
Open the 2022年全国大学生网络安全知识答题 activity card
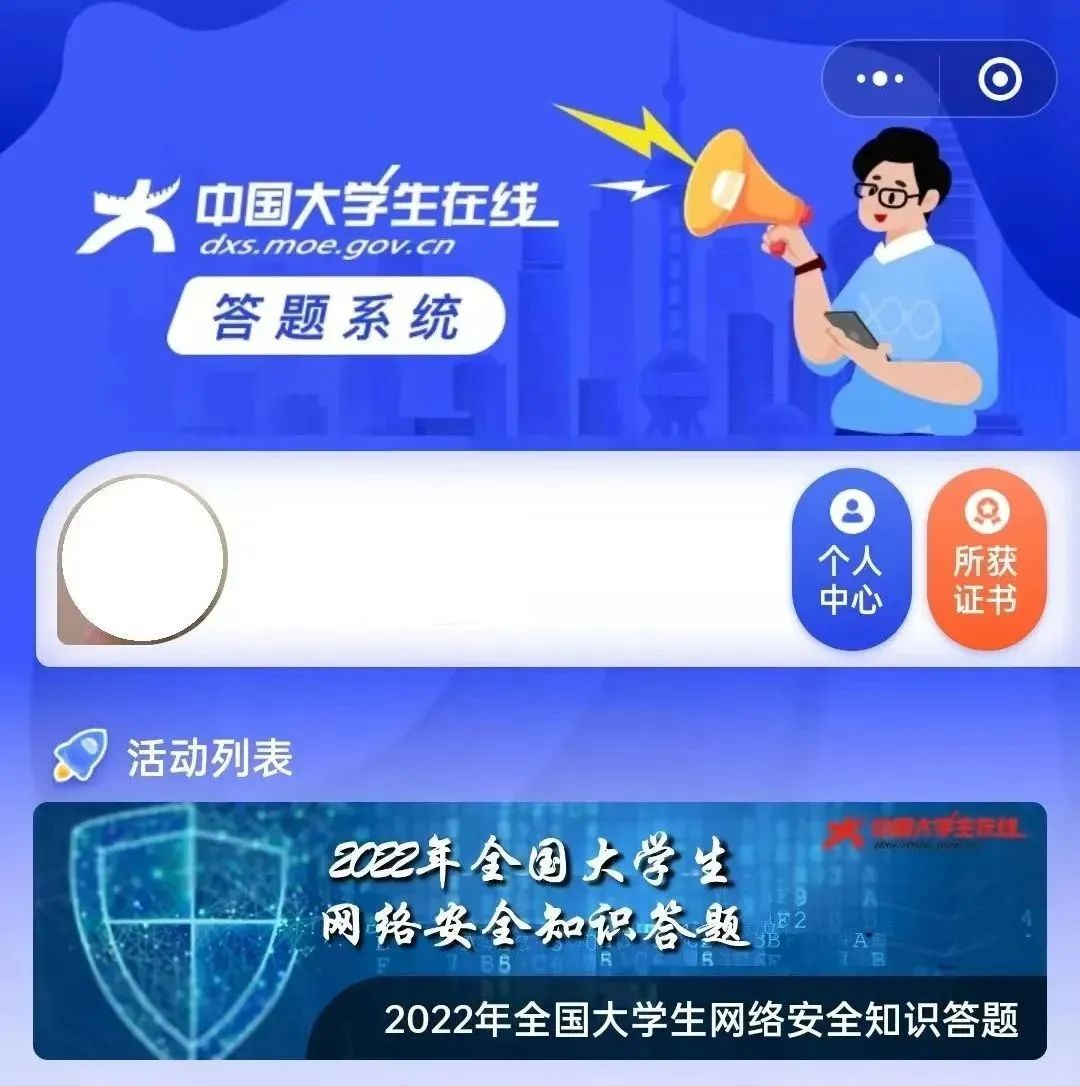point(540,930)
